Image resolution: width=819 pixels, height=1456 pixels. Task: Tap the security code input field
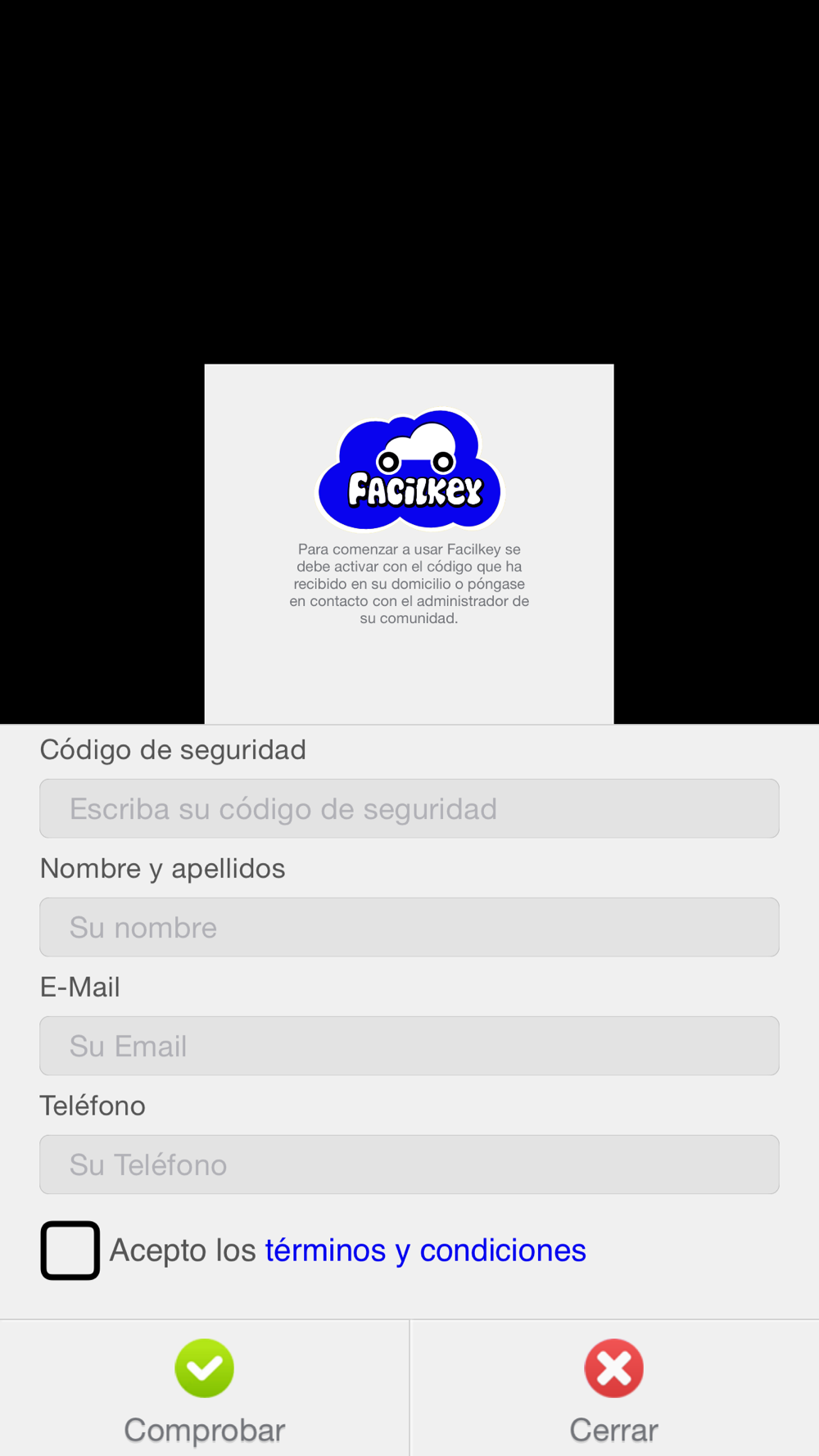click(x=409, y=808)
